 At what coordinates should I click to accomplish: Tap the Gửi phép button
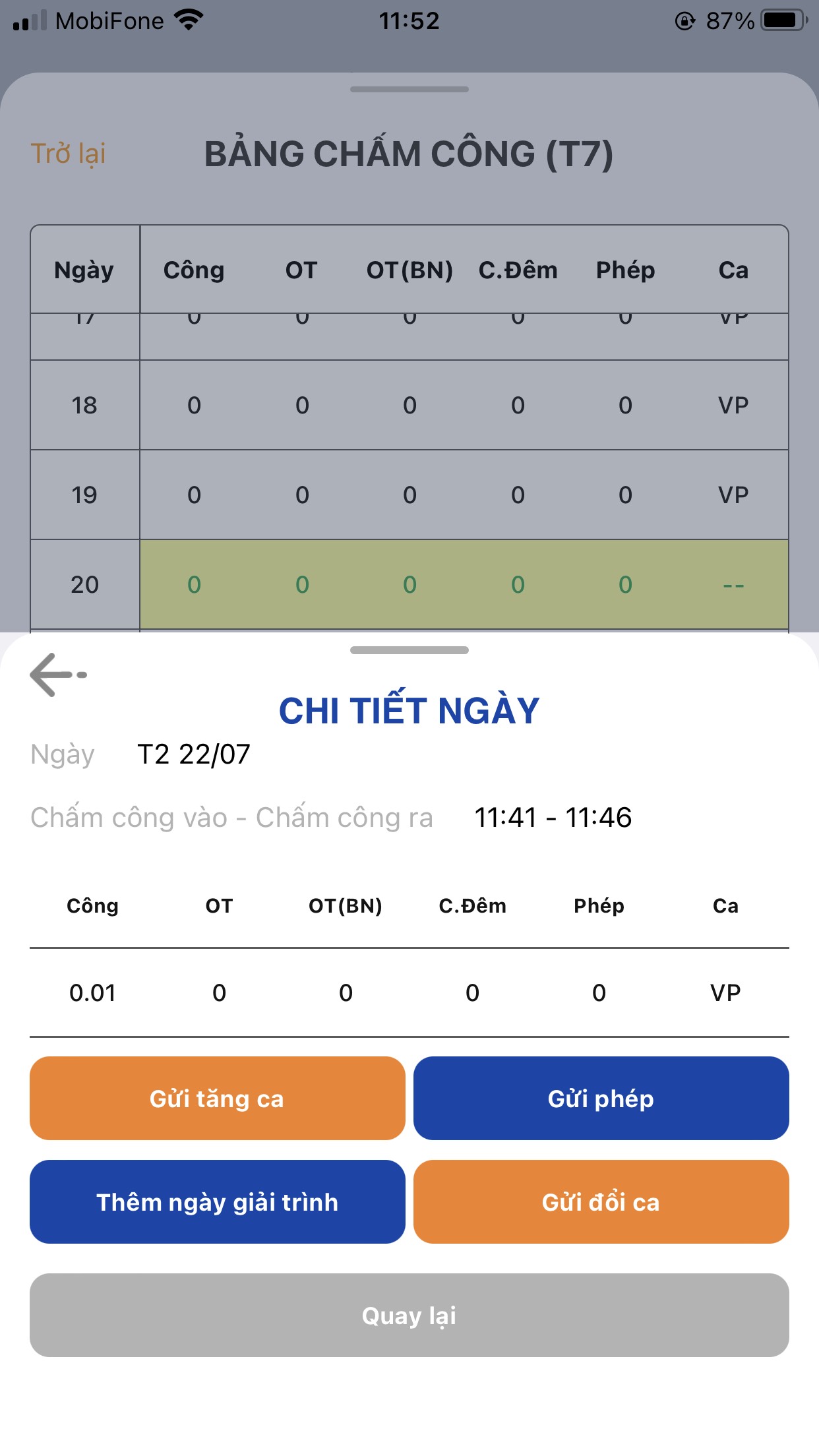tap(601, 1099)
